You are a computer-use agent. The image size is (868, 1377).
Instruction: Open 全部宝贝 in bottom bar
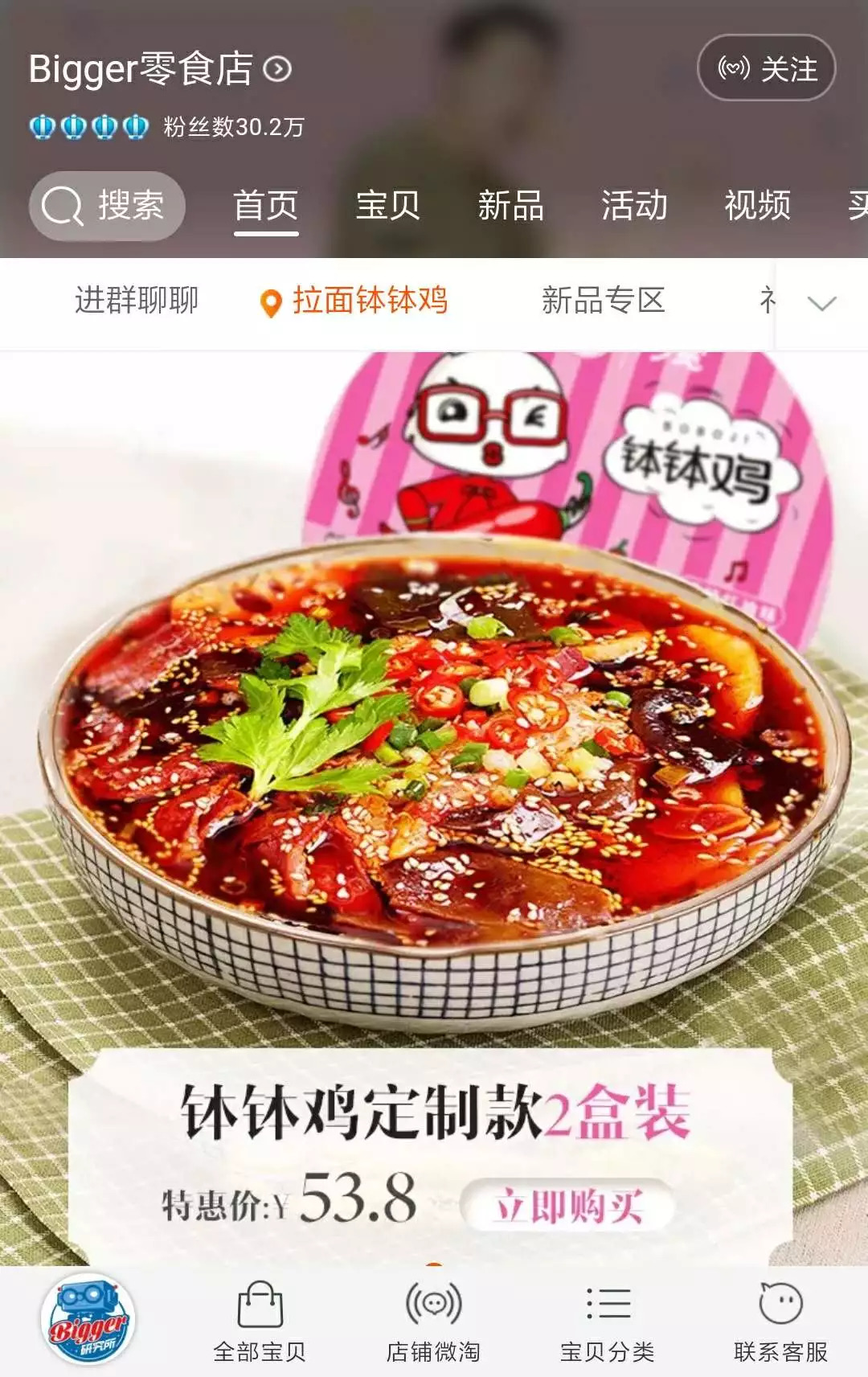(x=260, y=1322)
